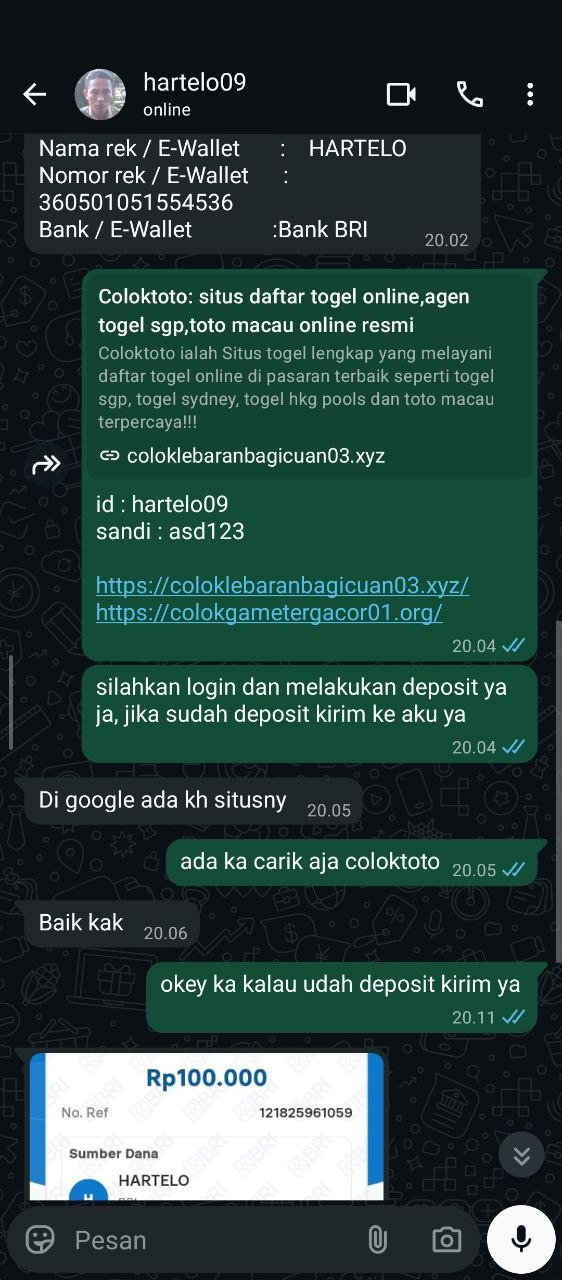Open the colokgametergacor01.org link
The height and width of the screenshot is (1280, 562).
click(x=269, y=611)
